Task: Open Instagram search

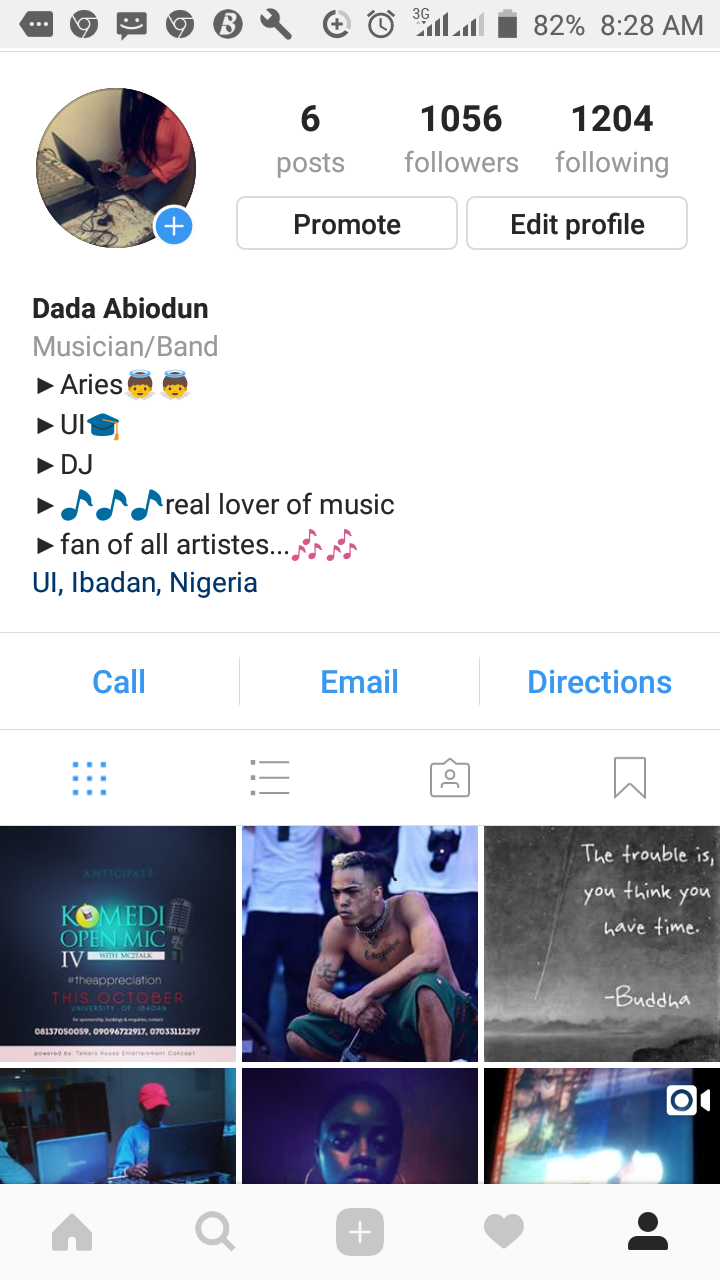Action: point(216,1231)
